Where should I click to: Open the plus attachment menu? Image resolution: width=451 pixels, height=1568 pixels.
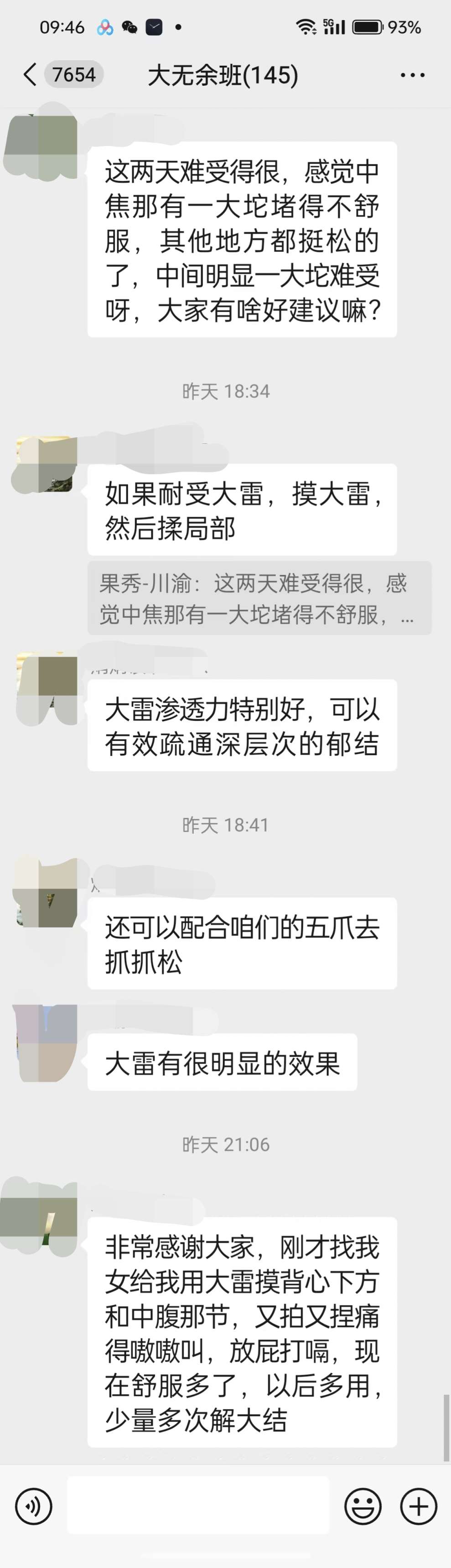pos(418,1506)
